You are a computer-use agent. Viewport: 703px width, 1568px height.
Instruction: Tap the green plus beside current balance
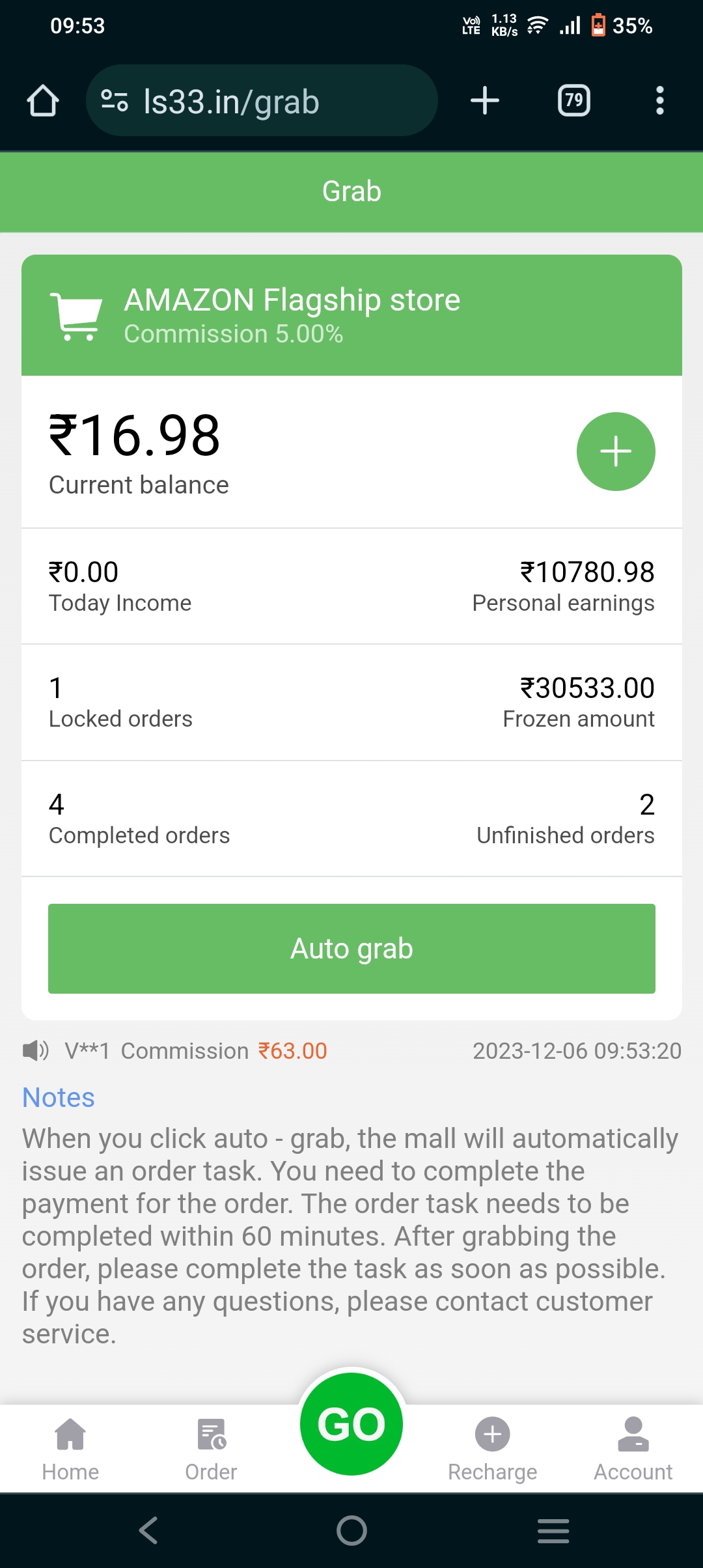[616, 451]
